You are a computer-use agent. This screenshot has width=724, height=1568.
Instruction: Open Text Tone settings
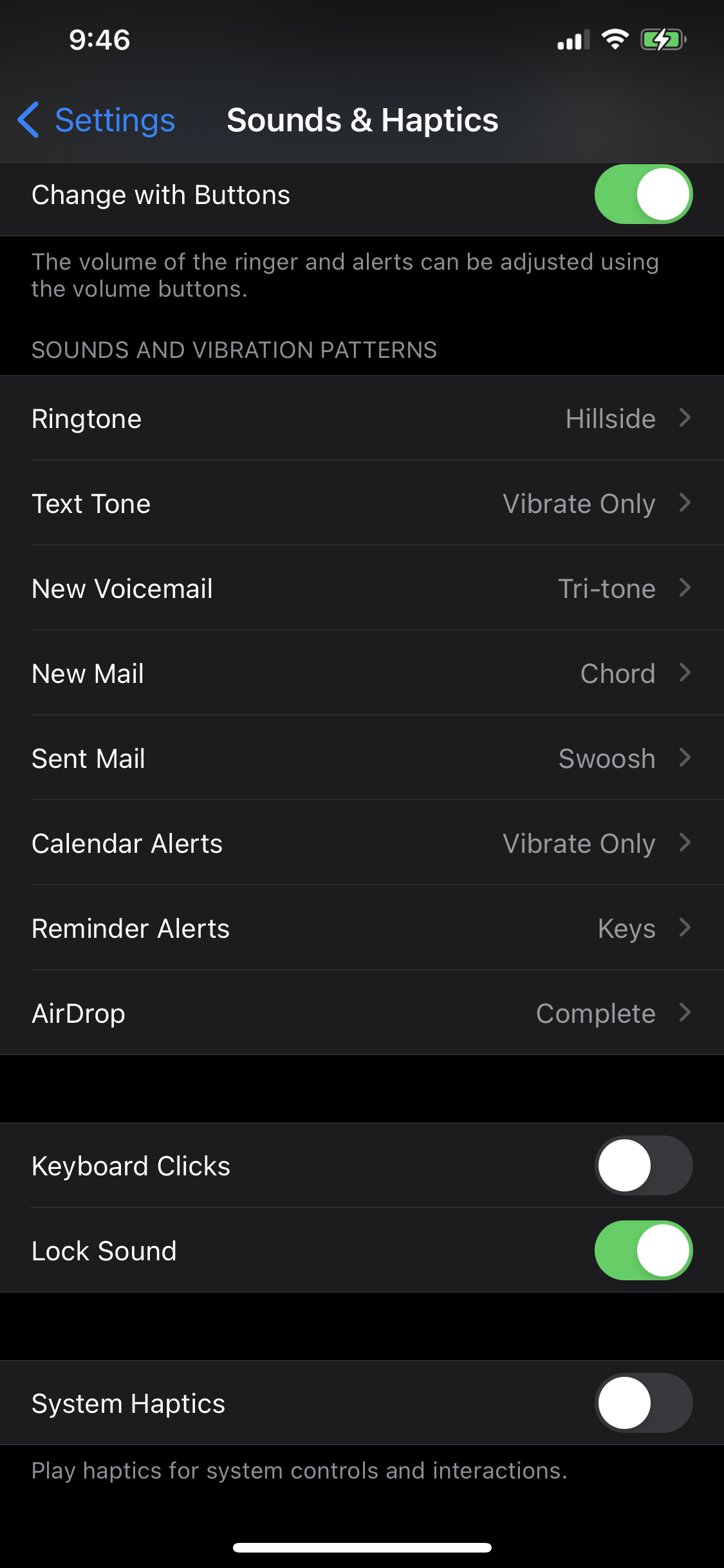coord(362,503)
